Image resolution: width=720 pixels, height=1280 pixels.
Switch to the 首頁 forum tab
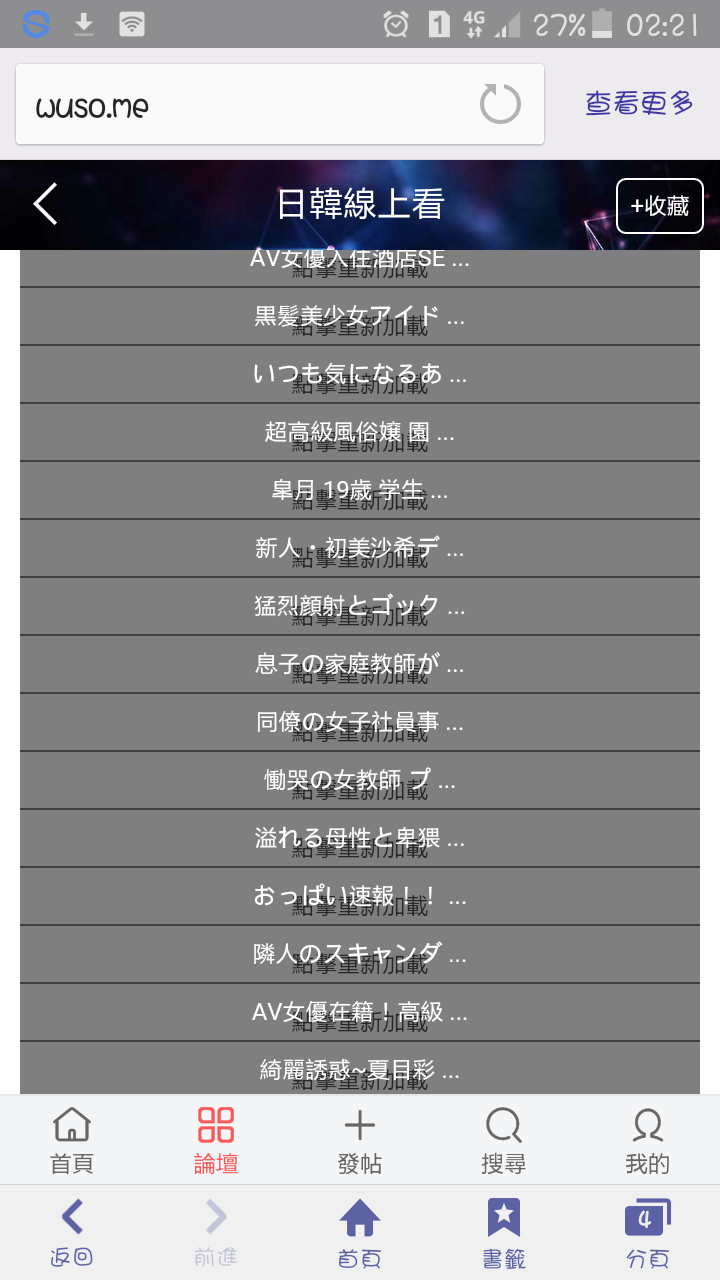point(72,1140)
